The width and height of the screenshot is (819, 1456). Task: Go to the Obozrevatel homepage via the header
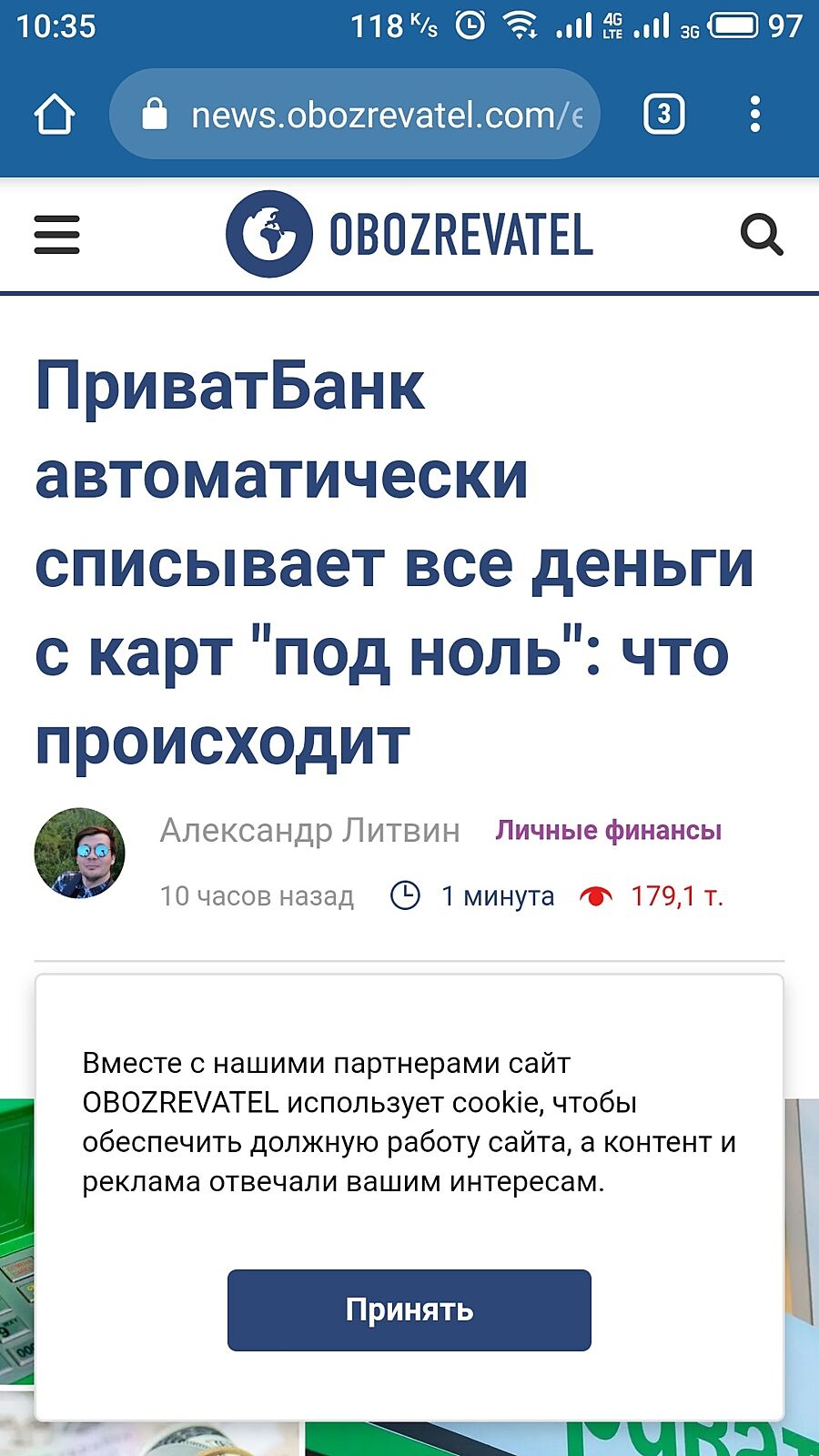[409, 235]
